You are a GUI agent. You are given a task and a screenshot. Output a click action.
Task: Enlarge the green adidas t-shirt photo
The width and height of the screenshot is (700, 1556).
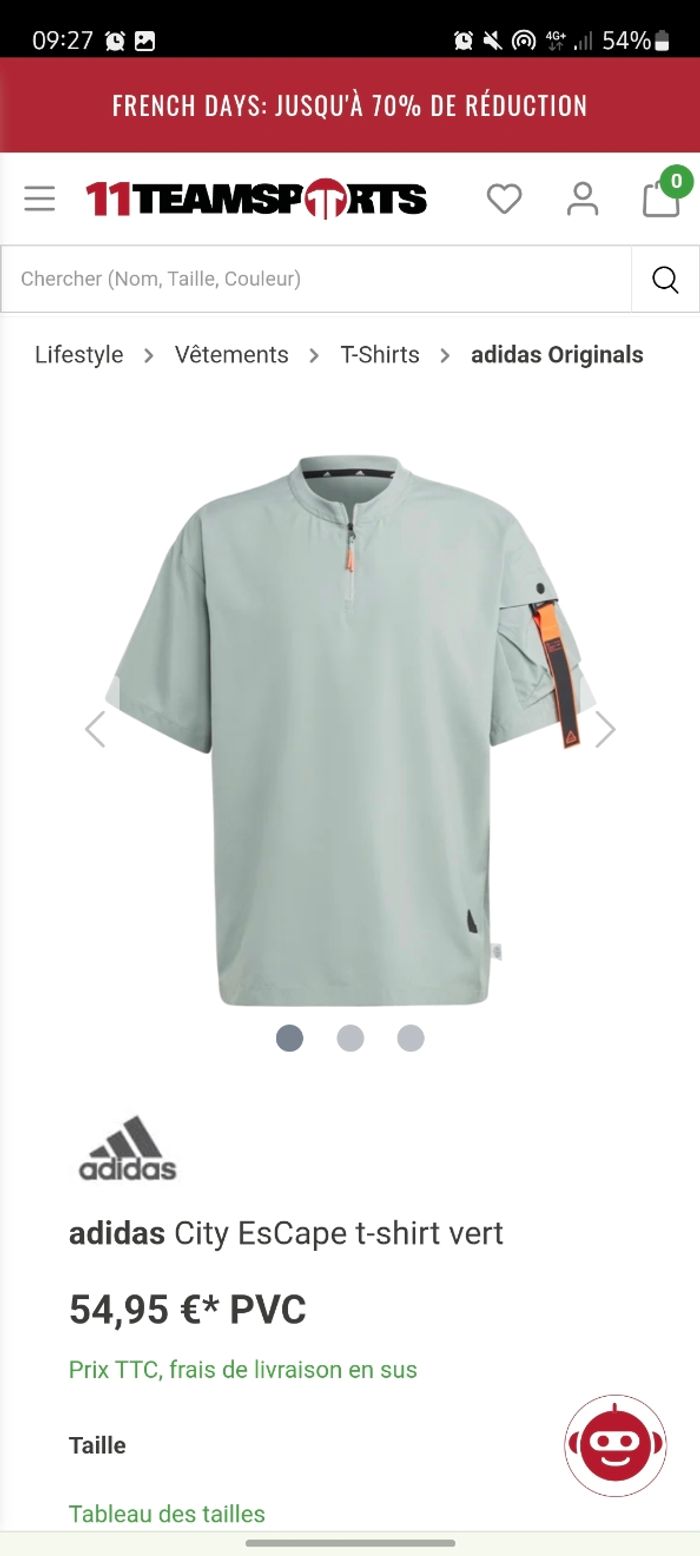coord(350,730)
